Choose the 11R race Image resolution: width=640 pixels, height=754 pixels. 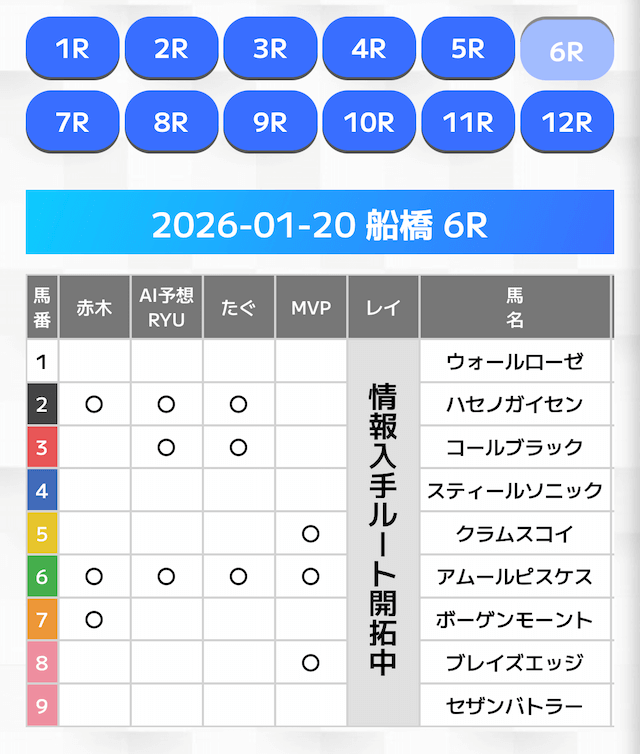click(x=468, y=122)
